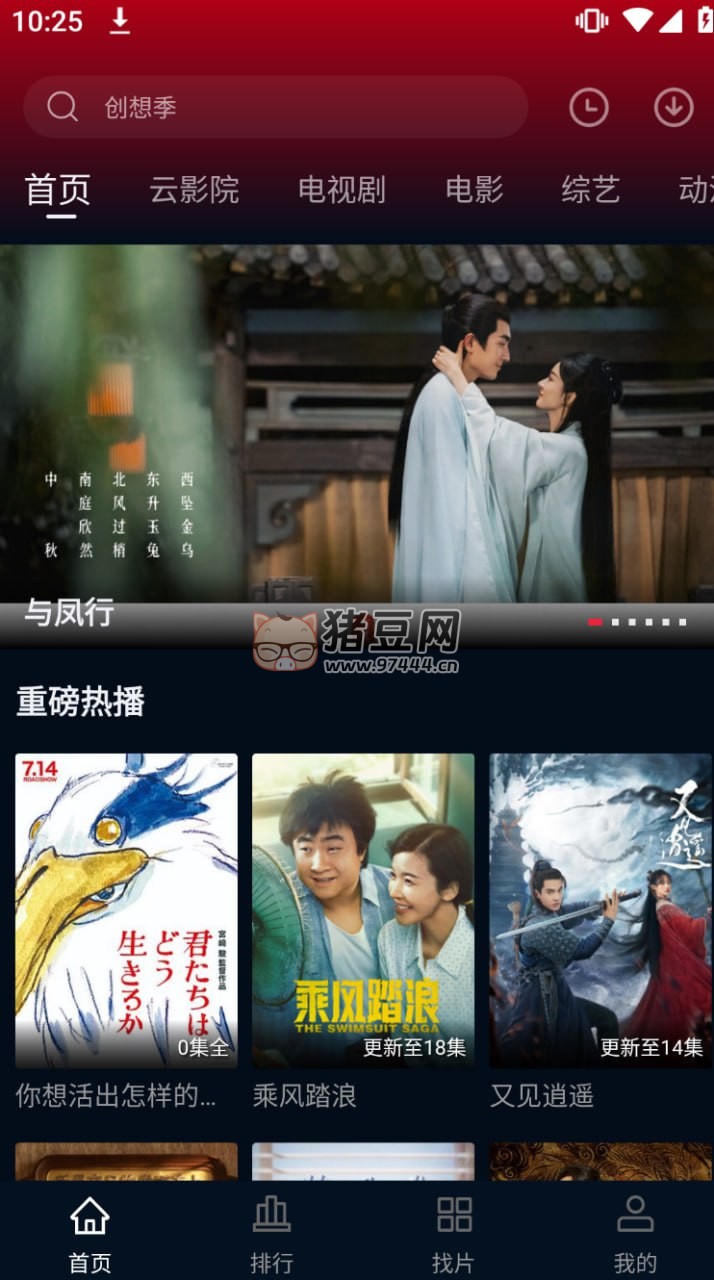The image size is (714, 1280).
Task: Tap 首页 in bottom navigation
Action: [x=89, y=1234]
